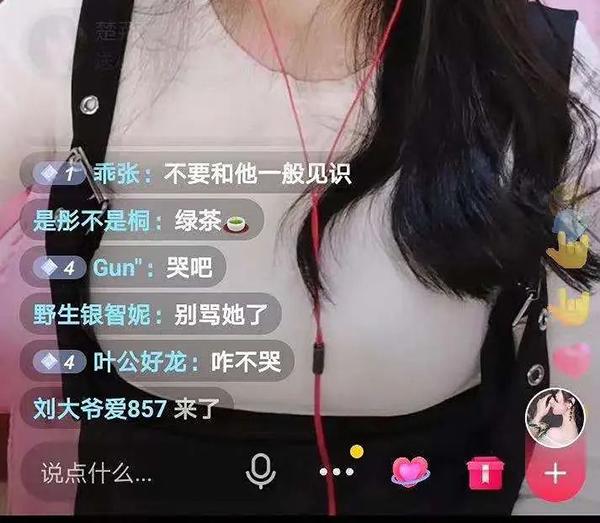This screenshot has height=523, width=600.
Task: Open the comment from 野生银智妮
Action: coord(151,316)
